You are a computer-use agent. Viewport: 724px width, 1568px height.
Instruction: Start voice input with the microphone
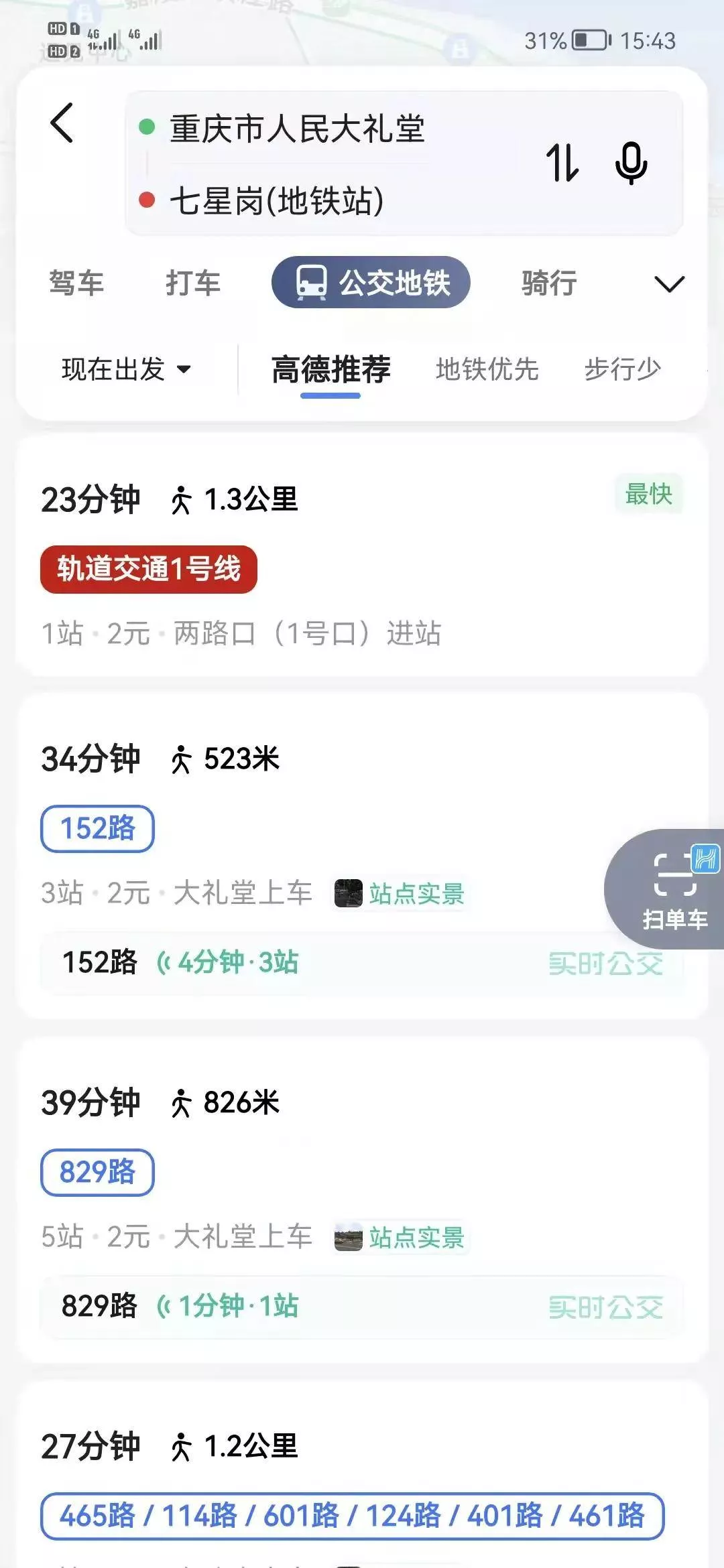pos(631,163)
